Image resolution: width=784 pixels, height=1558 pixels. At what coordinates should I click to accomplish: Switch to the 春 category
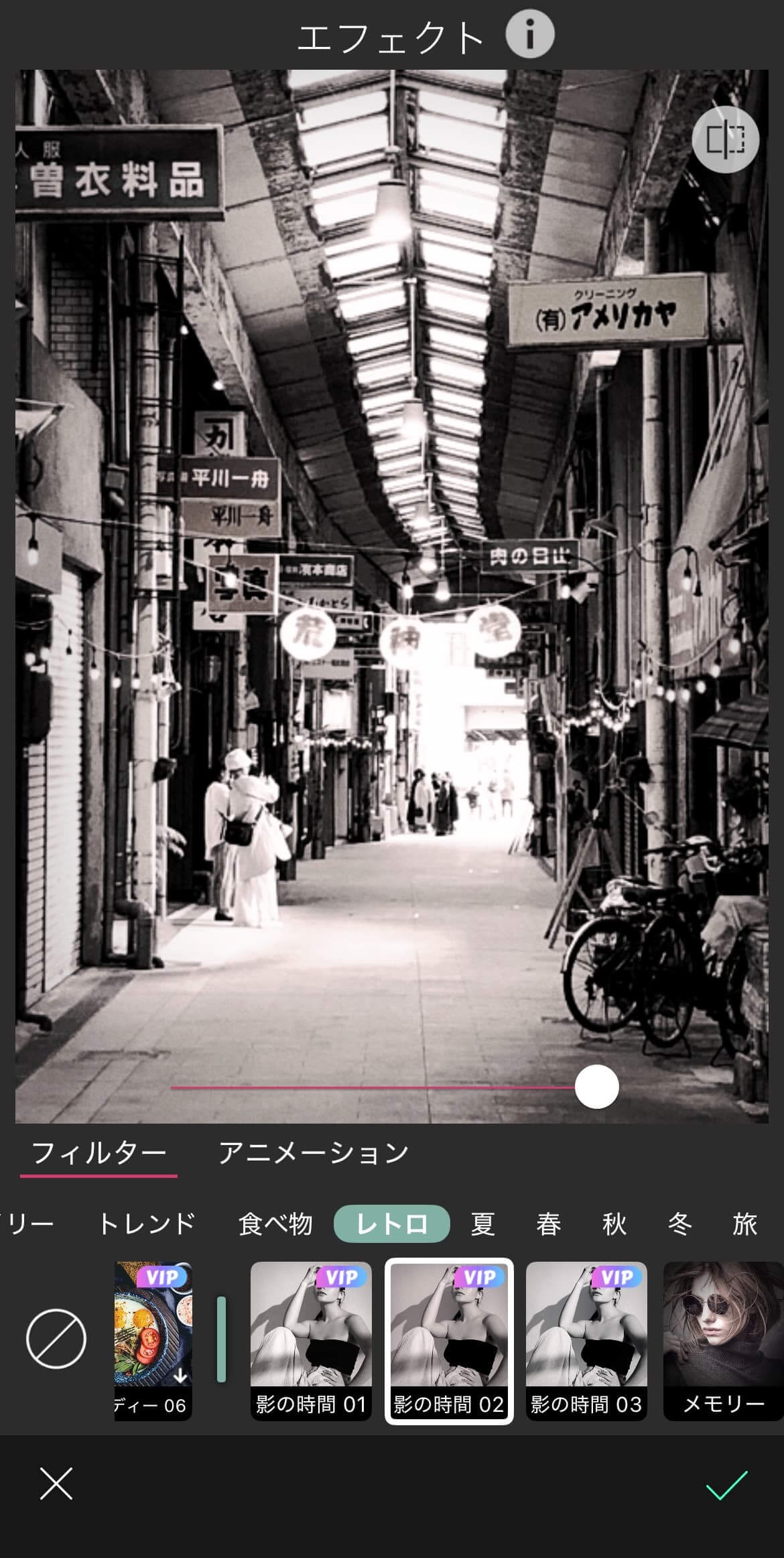[548, 1223]
